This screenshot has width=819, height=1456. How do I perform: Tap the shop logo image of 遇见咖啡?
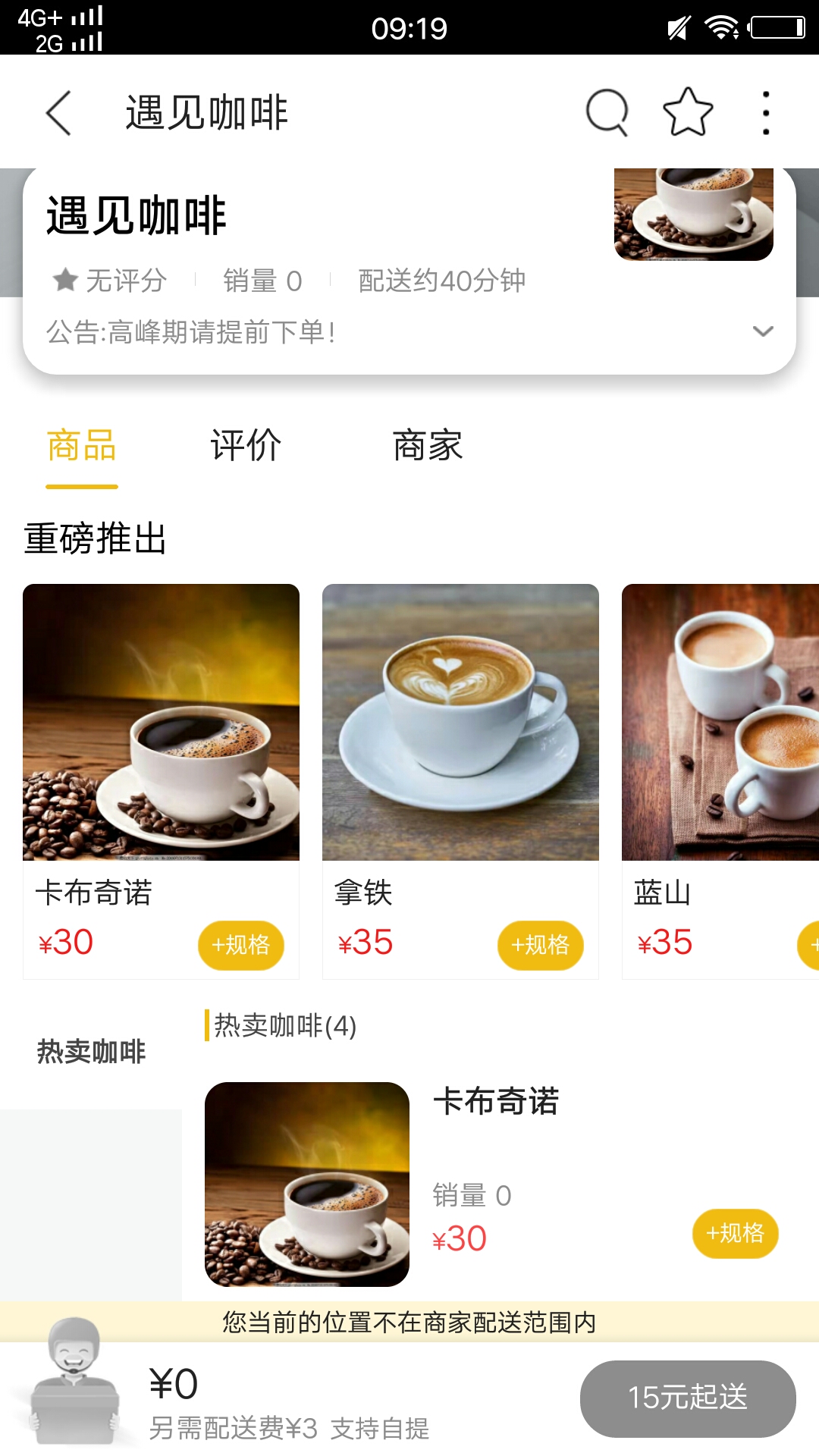click(x=692, y=215)
